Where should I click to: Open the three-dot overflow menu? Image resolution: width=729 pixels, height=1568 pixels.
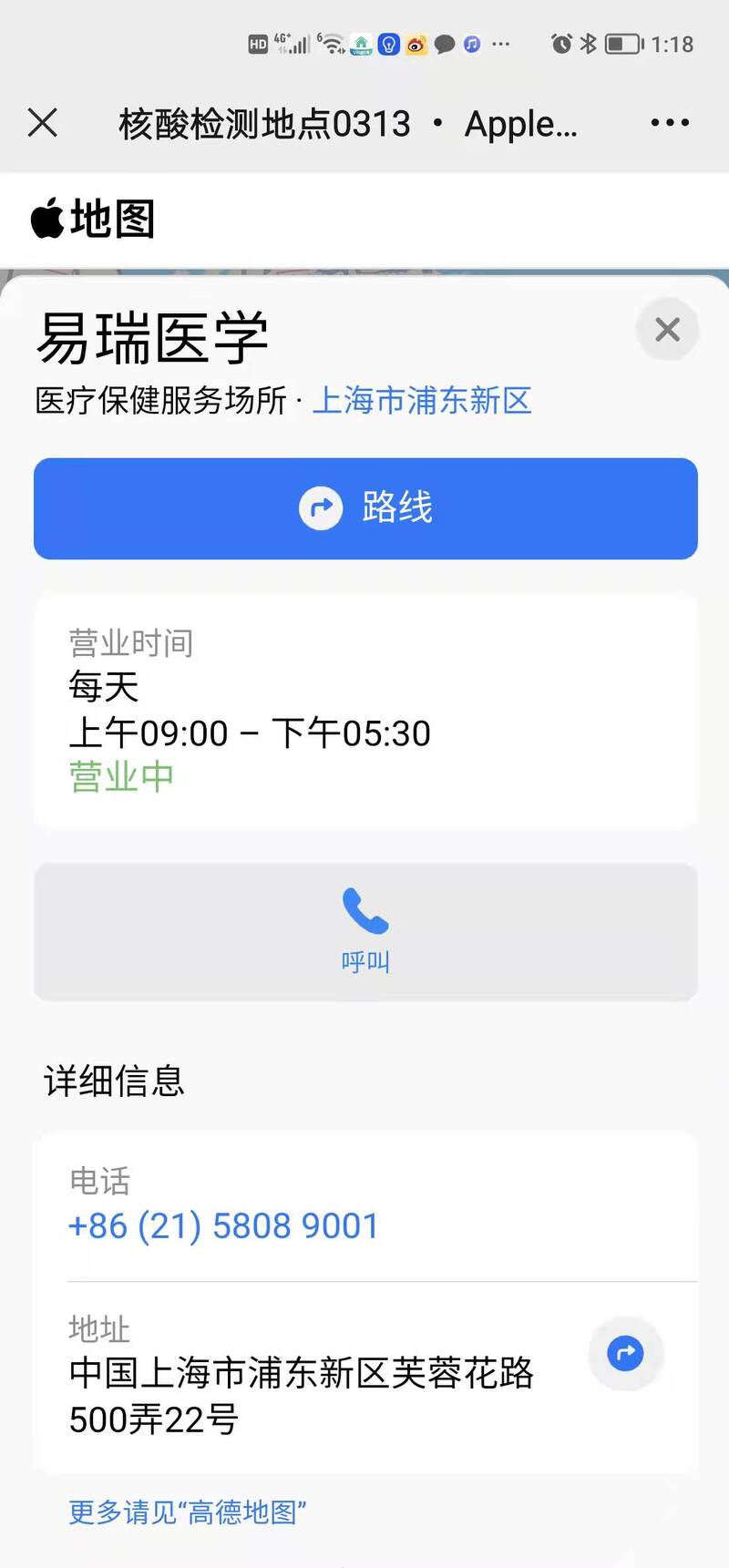(x=670, y=123)
